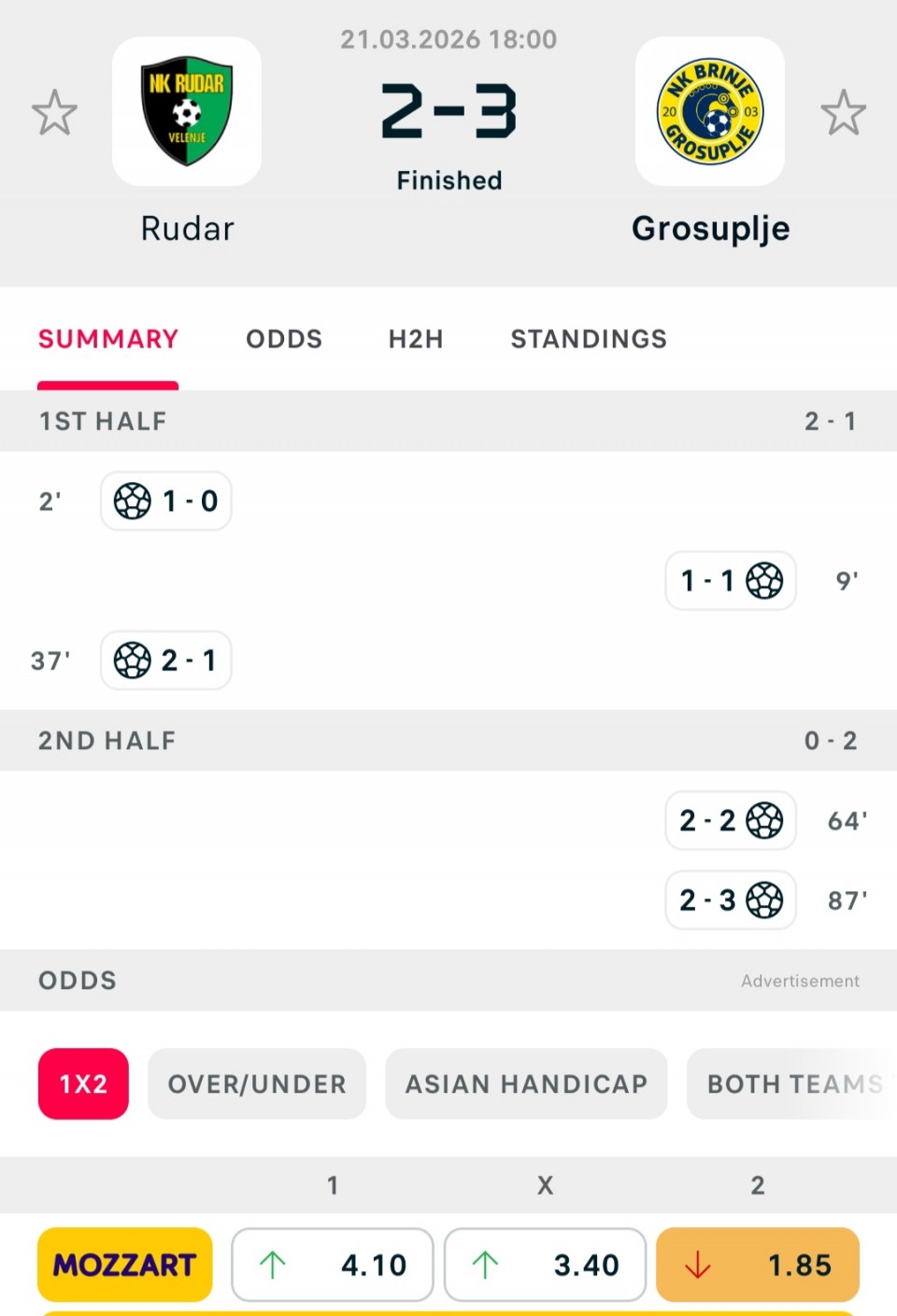
Task: Switch to the Odds tab
Action: [284, 339]
